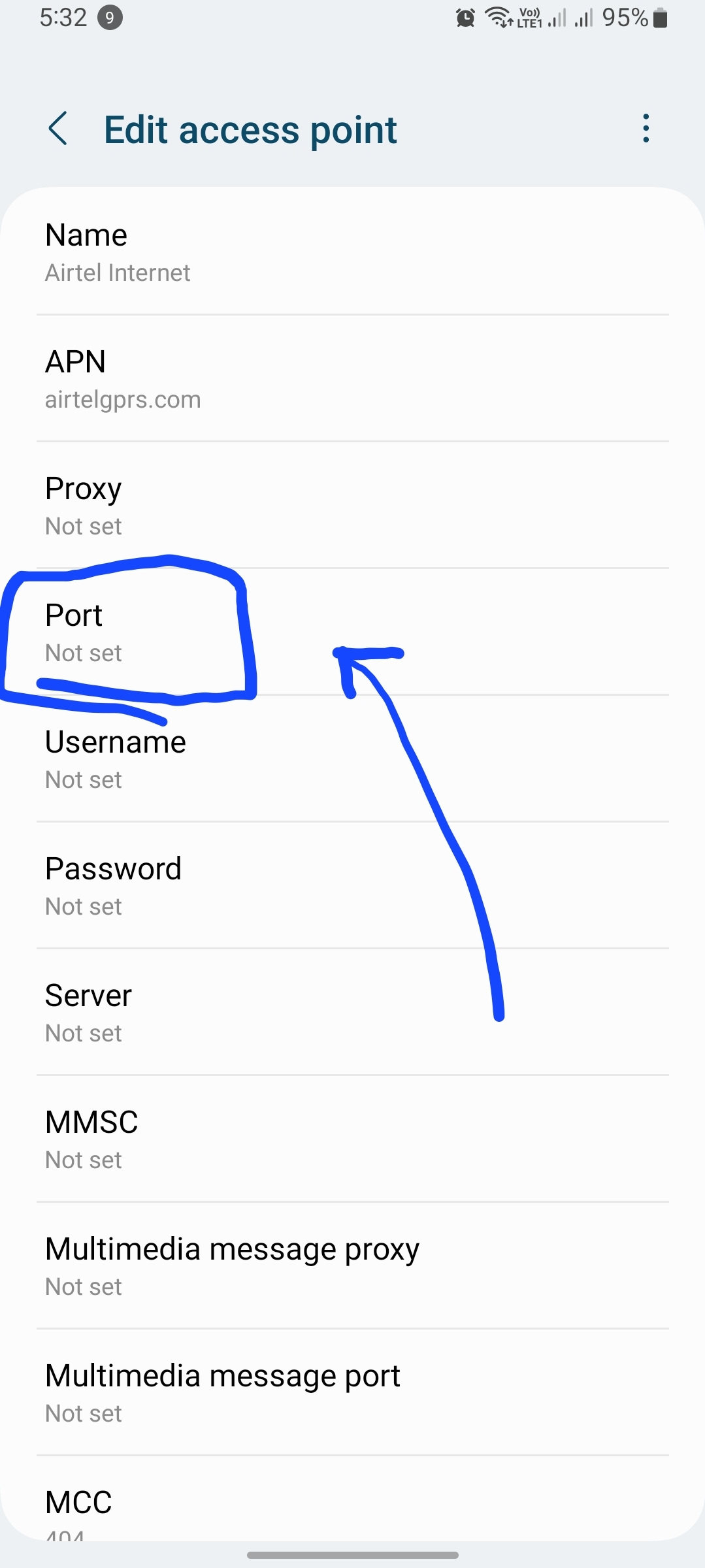Open the three-dot overflow menu
705x1568 pixels.
(x=646, y=129)
